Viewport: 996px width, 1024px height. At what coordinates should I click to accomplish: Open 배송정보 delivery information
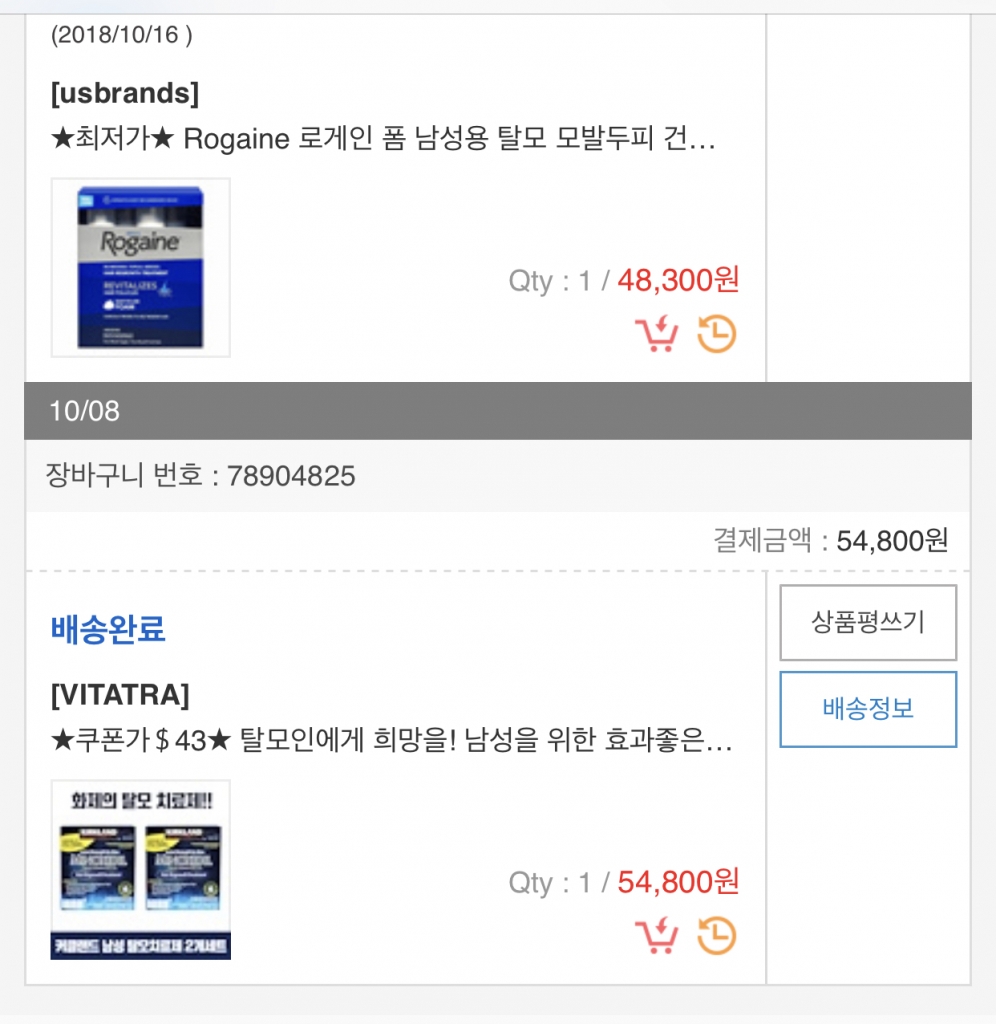coord(868,709)
